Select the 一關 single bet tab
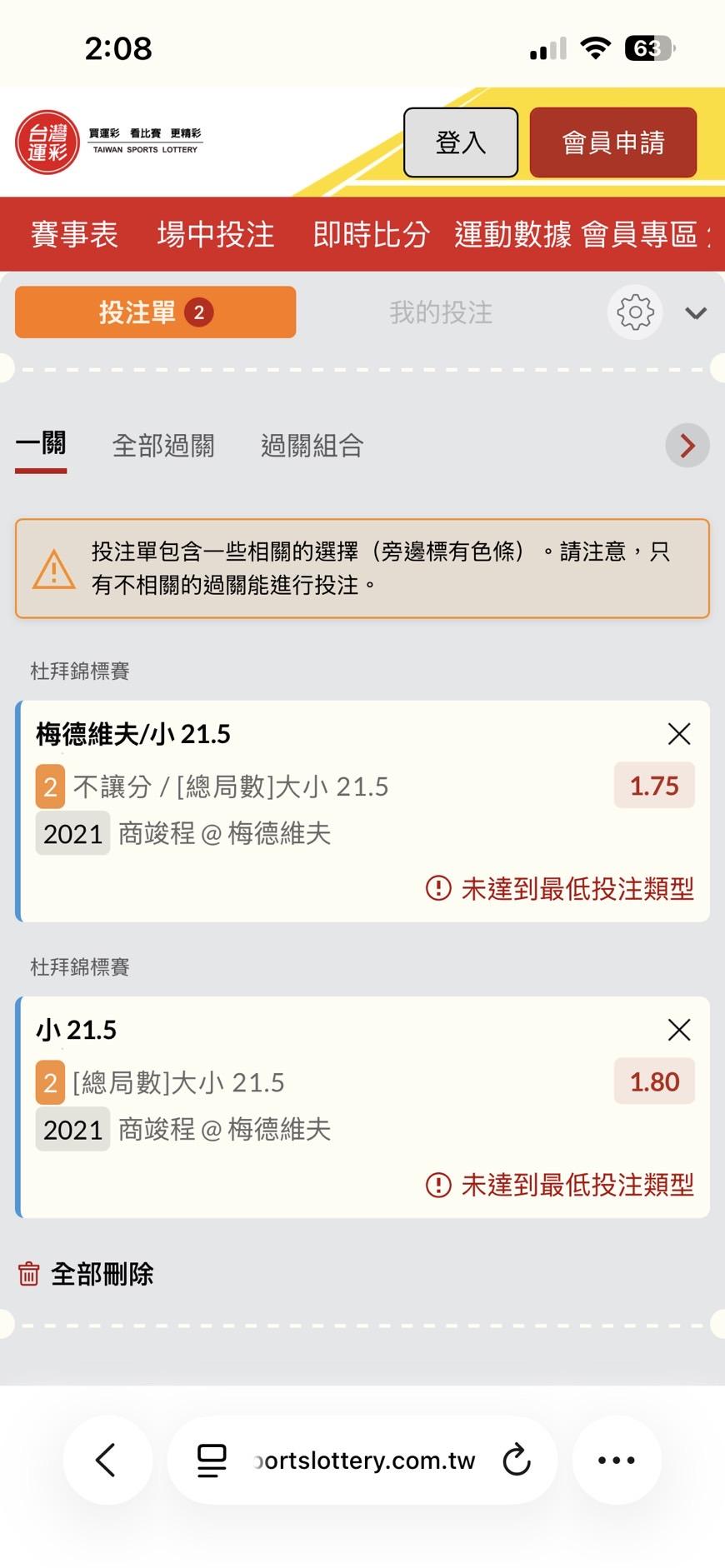 pyautogui.click(x=41, y=444)
